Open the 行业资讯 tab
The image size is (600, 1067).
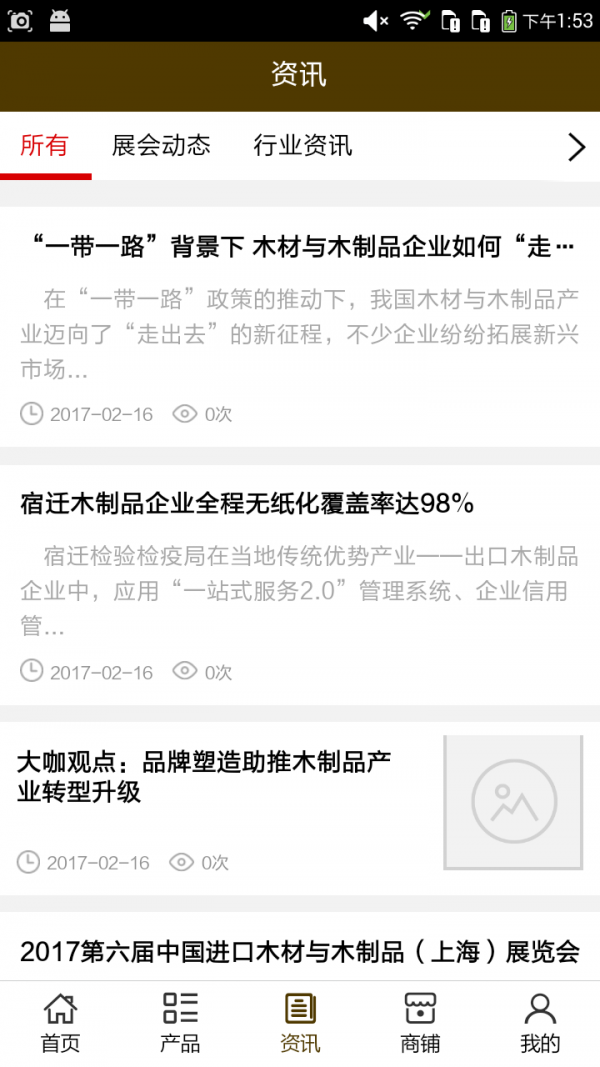(303, 146)
